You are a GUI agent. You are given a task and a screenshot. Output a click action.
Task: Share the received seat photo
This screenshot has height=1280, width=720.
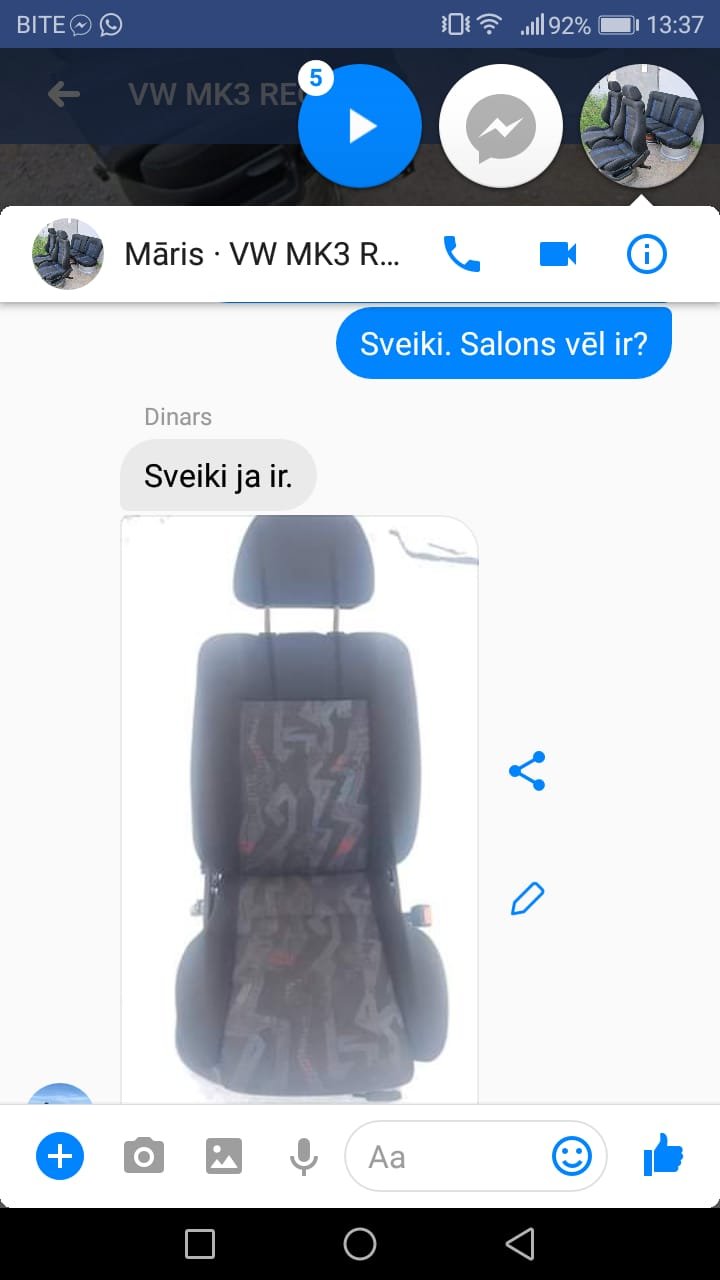(527, 771)
